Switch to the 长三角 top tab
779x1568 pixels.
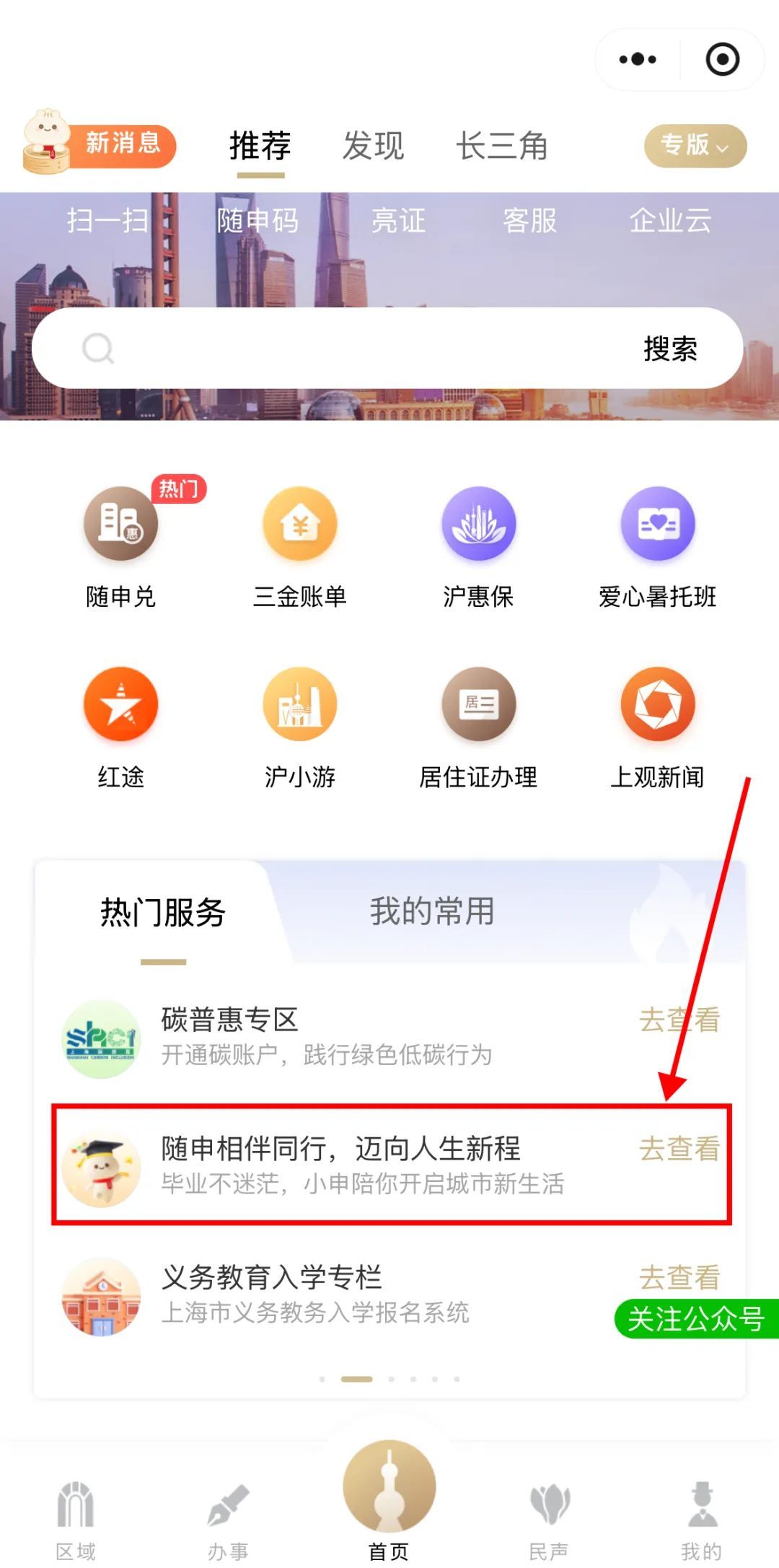(x=502, y=146)
